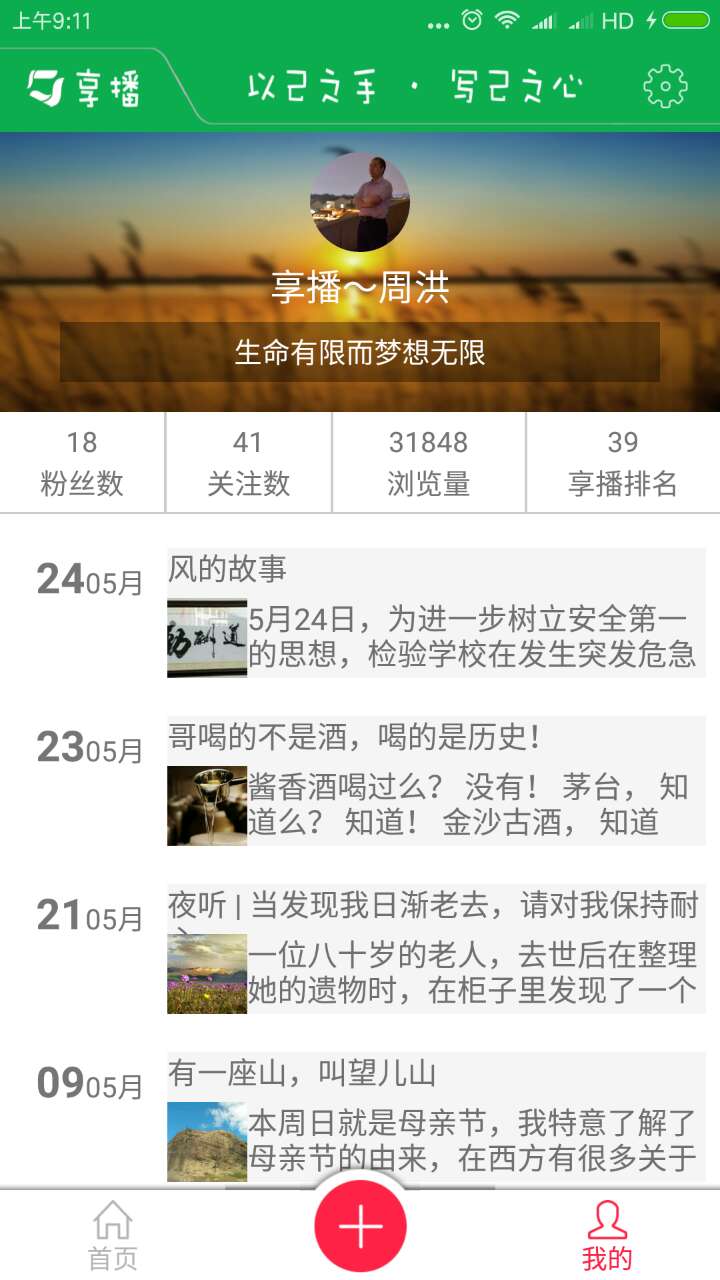Screen dimensions: 720x1280
Task: Switch to the 首页 home tab
Action: point(112,1236)
